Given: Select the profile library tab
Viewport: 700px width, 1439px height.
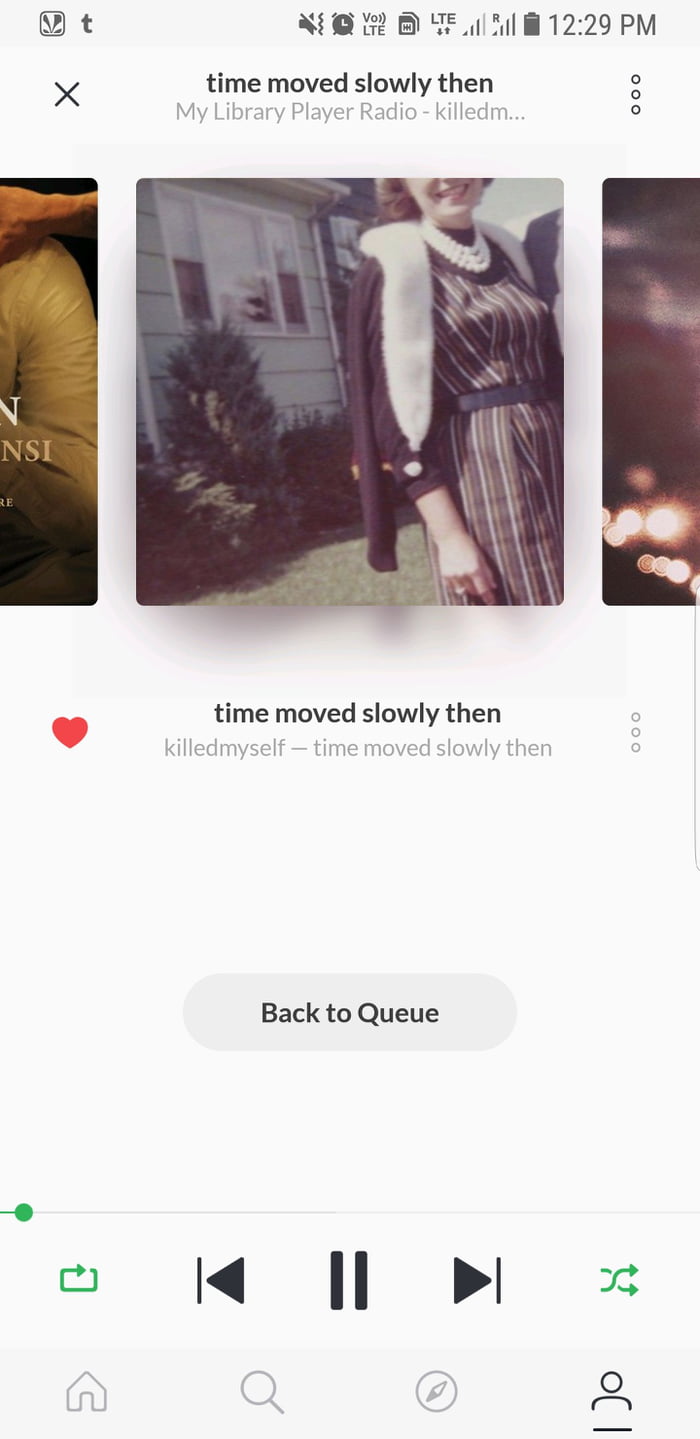Looking at the screenshot, I should [x=611, y=1392].
